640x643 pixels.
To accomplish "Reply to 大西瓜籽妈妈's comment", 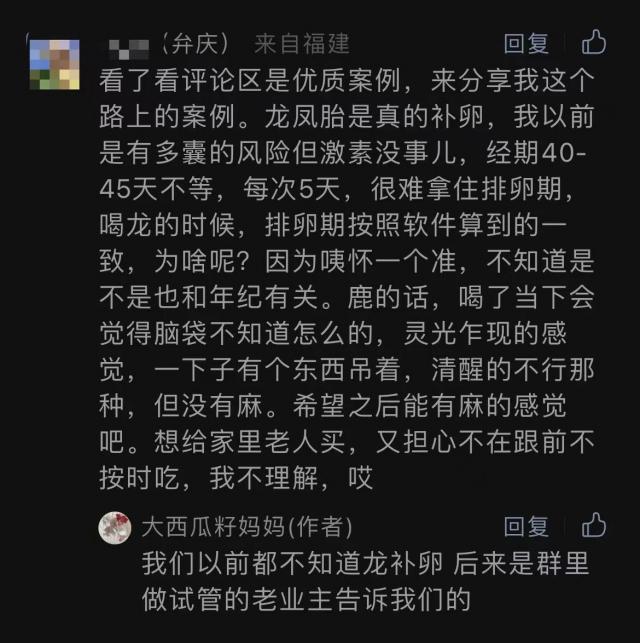I will (x=526, y=526).
